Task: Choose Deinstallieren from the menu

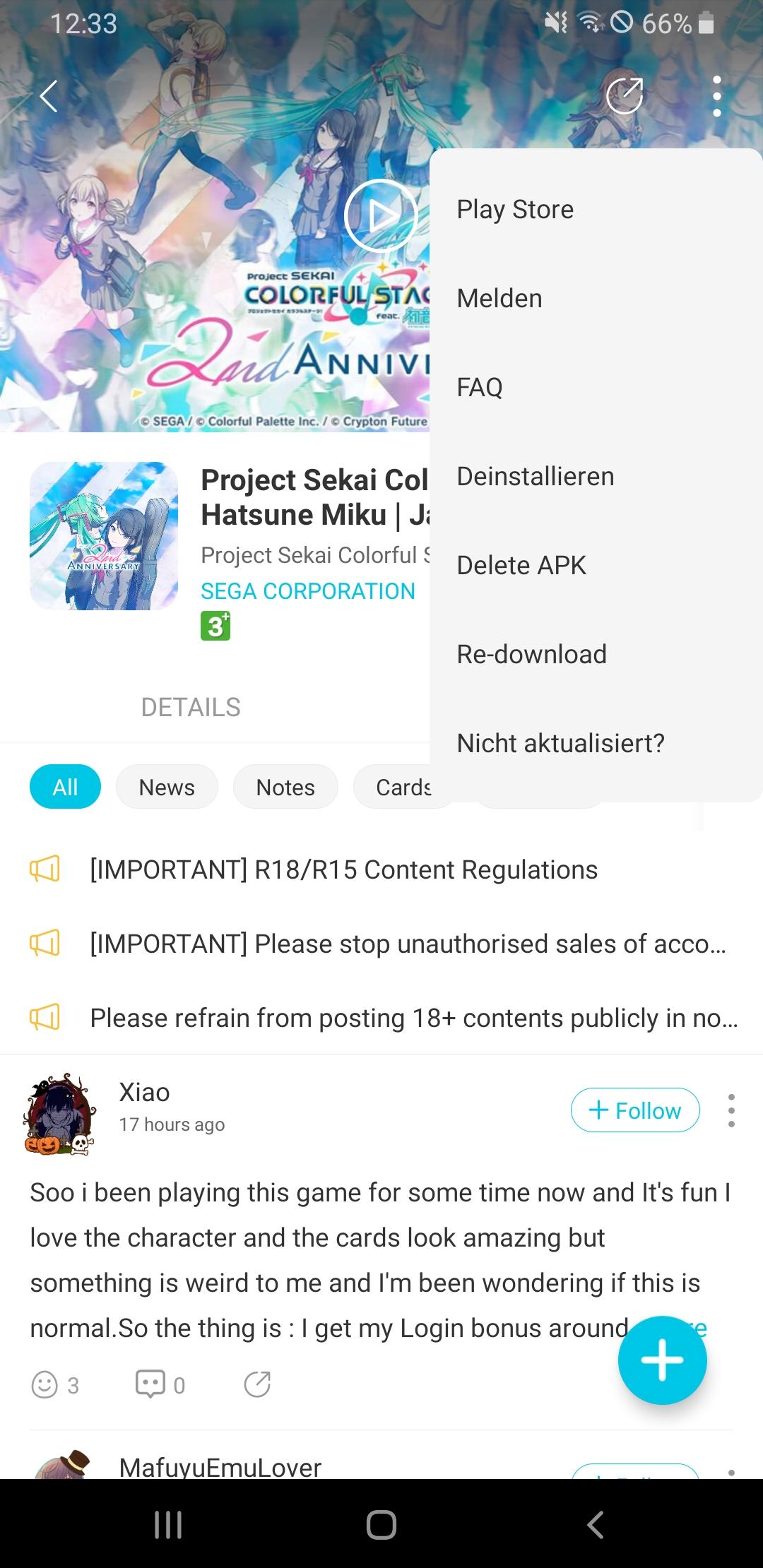Action: point(535,475)
